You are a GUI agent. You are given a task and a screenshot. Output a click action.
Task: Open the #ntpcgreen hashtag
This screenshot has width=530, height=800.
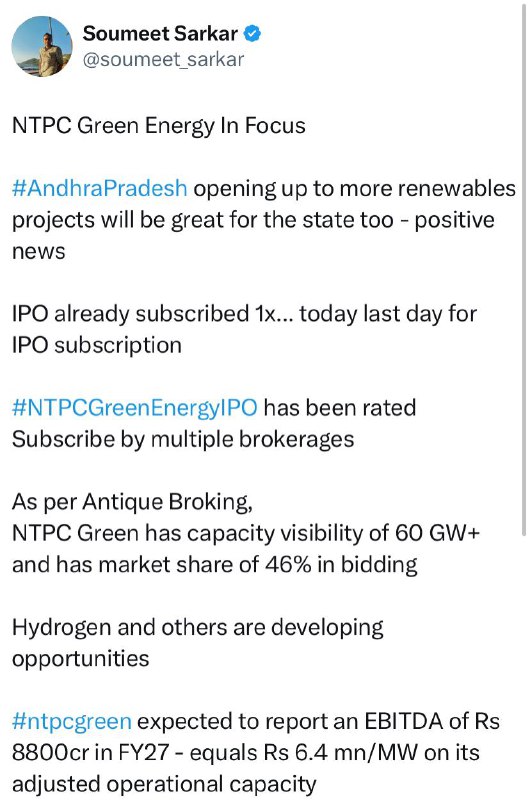[x=71, y=722]
